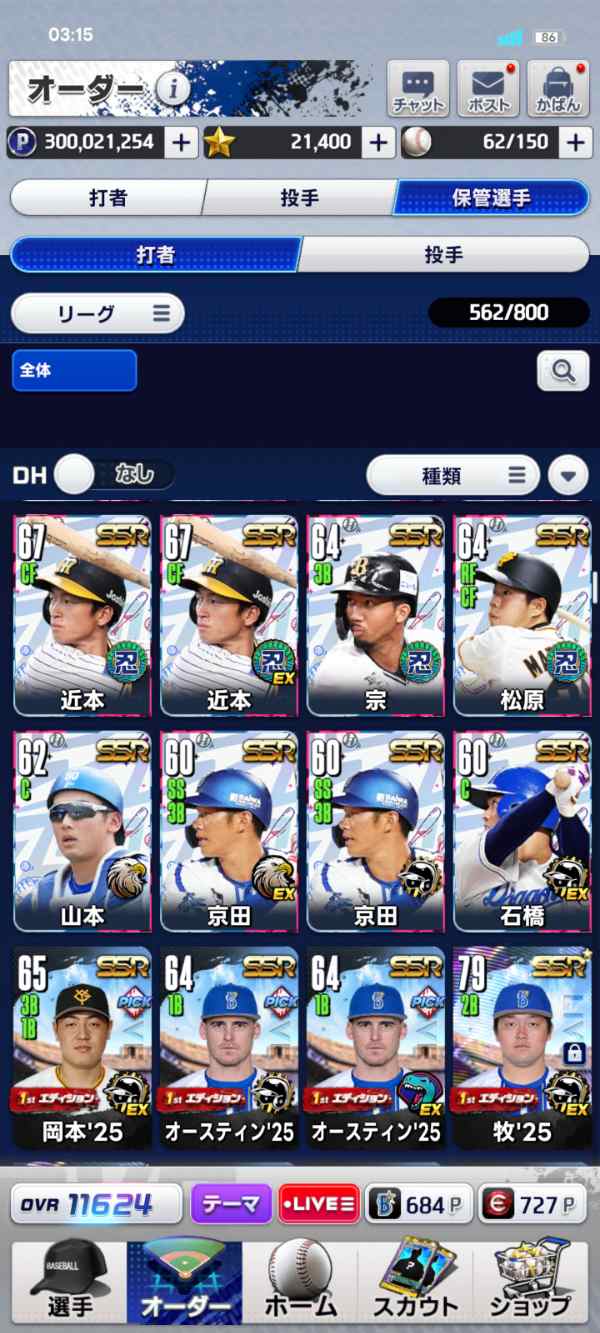
Task: Select the 投手 sub-tab under 保管選手
Action: tap(443, 255)
